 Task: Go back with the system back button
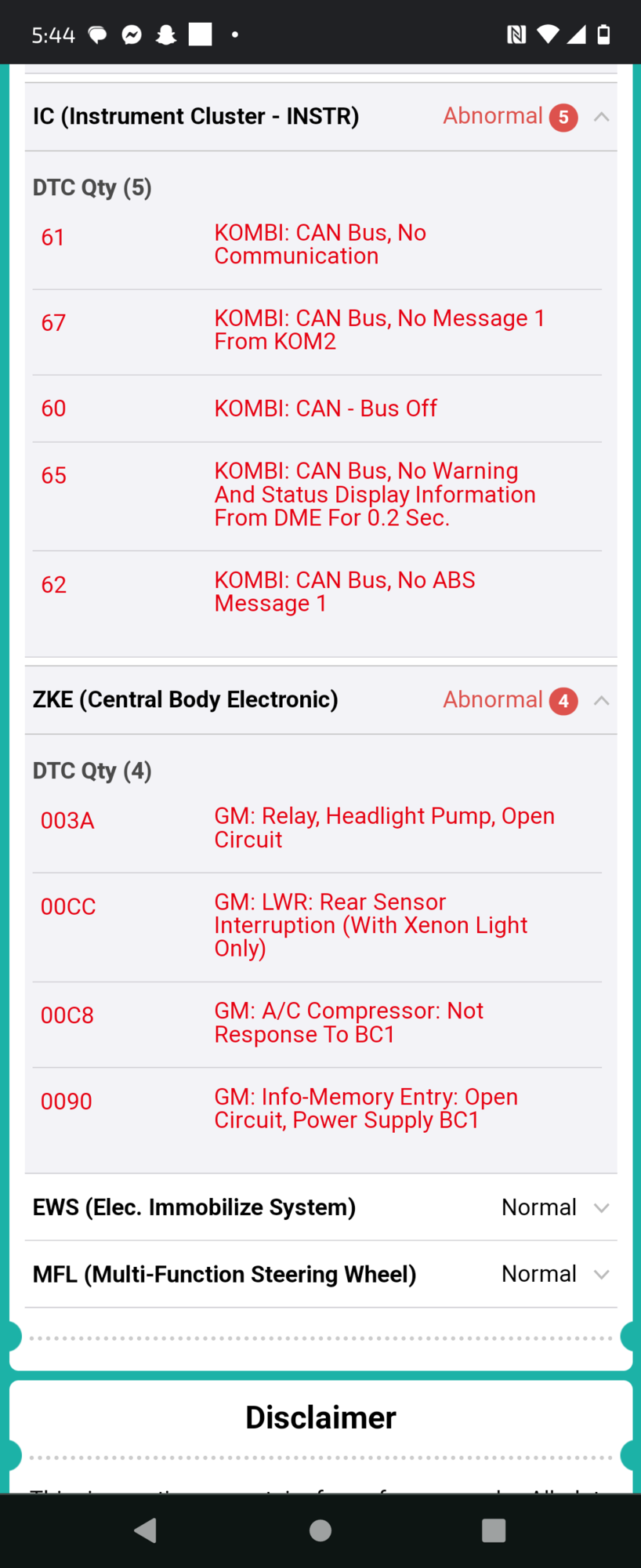tap(146, 1530)
